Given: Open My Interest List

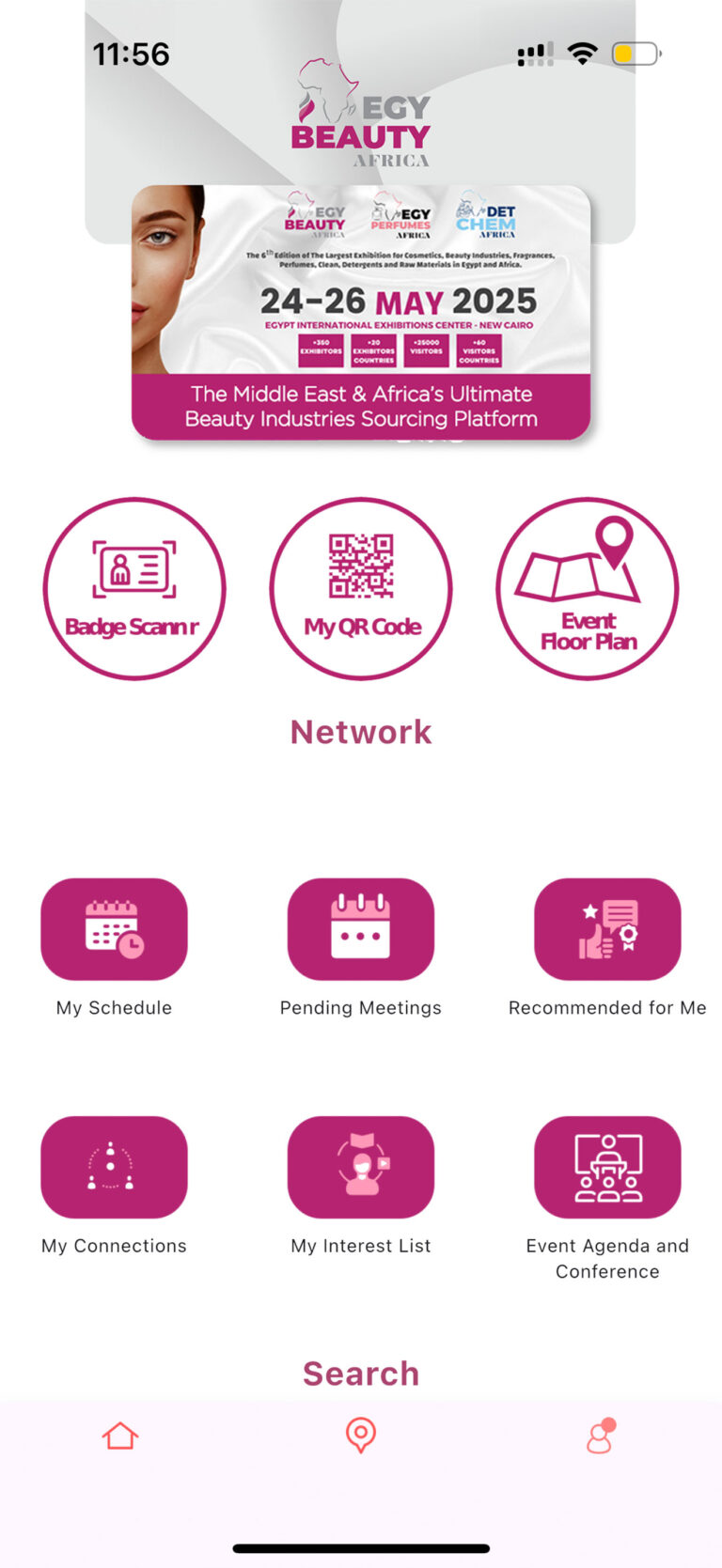Looking at the screenshot, I should [361, 1167].
